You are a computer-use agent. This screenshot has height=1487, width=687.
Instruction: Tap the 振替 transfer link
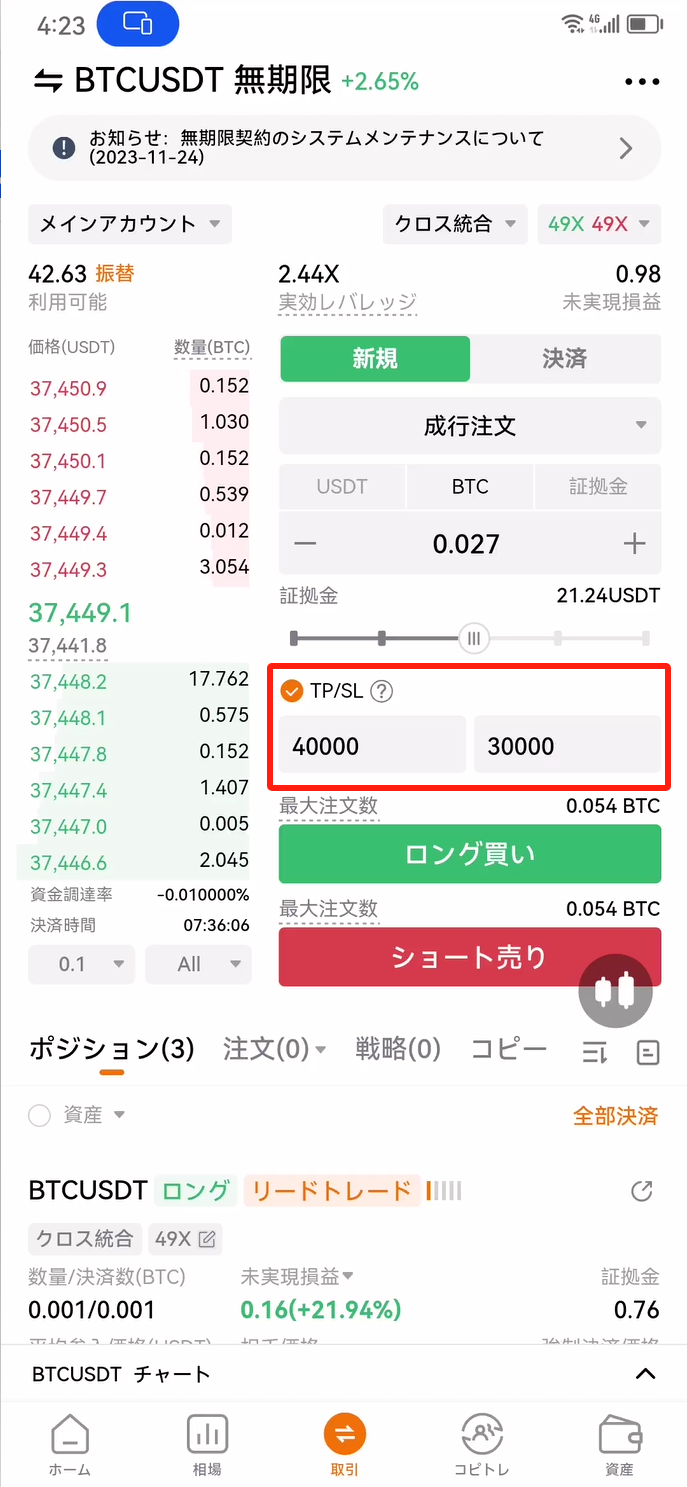(x=115, y=274)
